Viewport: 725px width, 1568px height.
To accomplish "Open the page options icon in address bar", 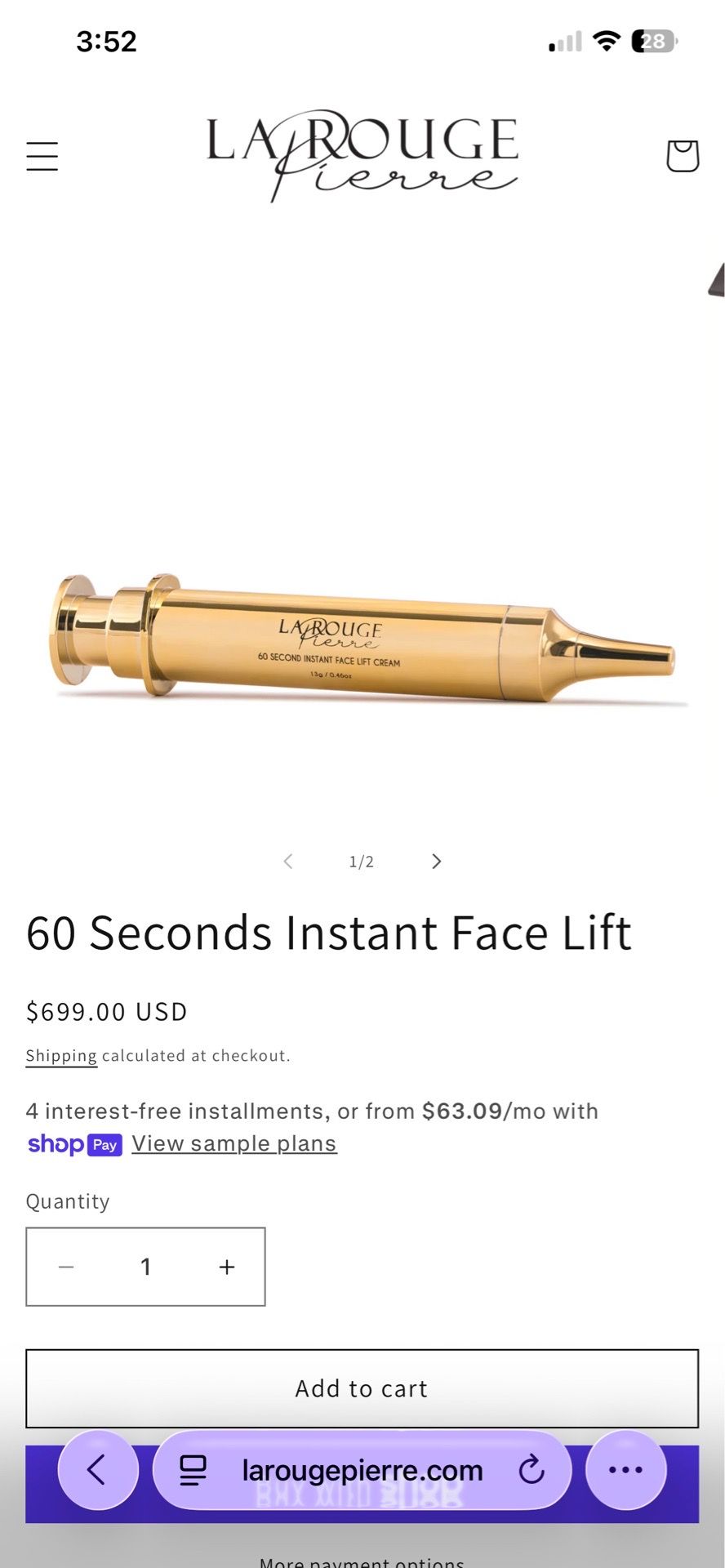I will pos(193,1470).
